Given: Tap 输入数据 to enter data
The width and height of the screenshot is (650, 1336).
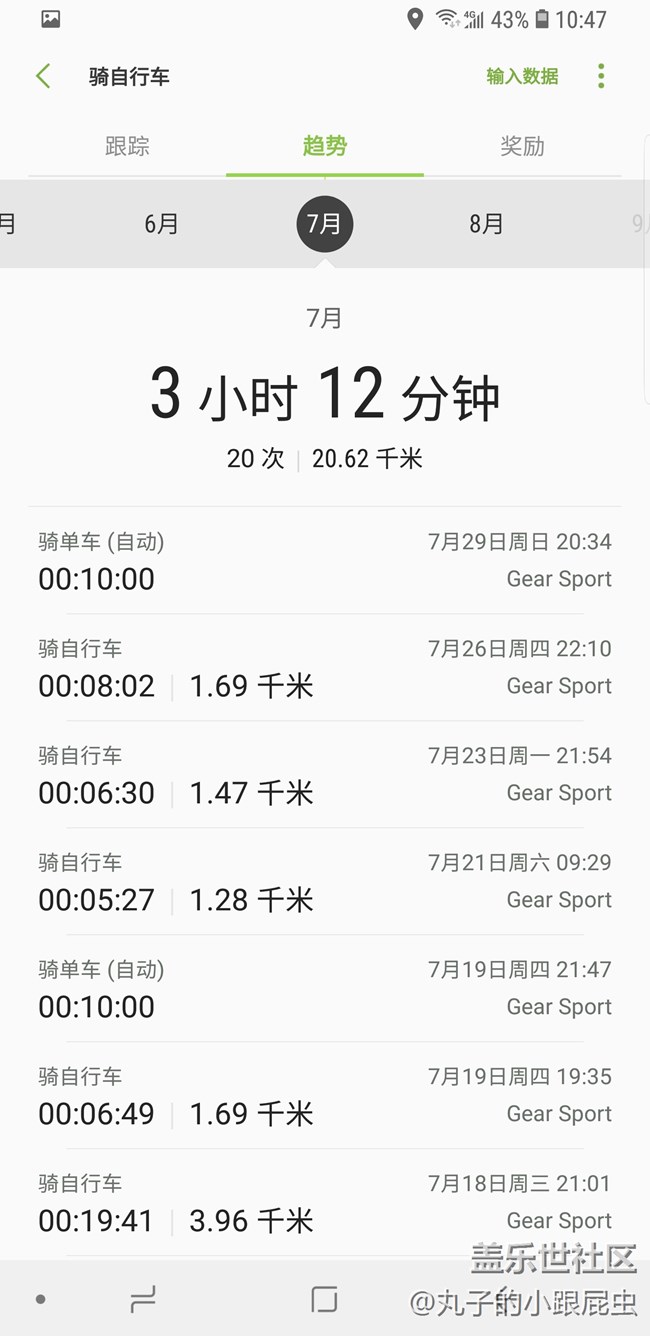Looking at the screenshot, I should [522, 76].
